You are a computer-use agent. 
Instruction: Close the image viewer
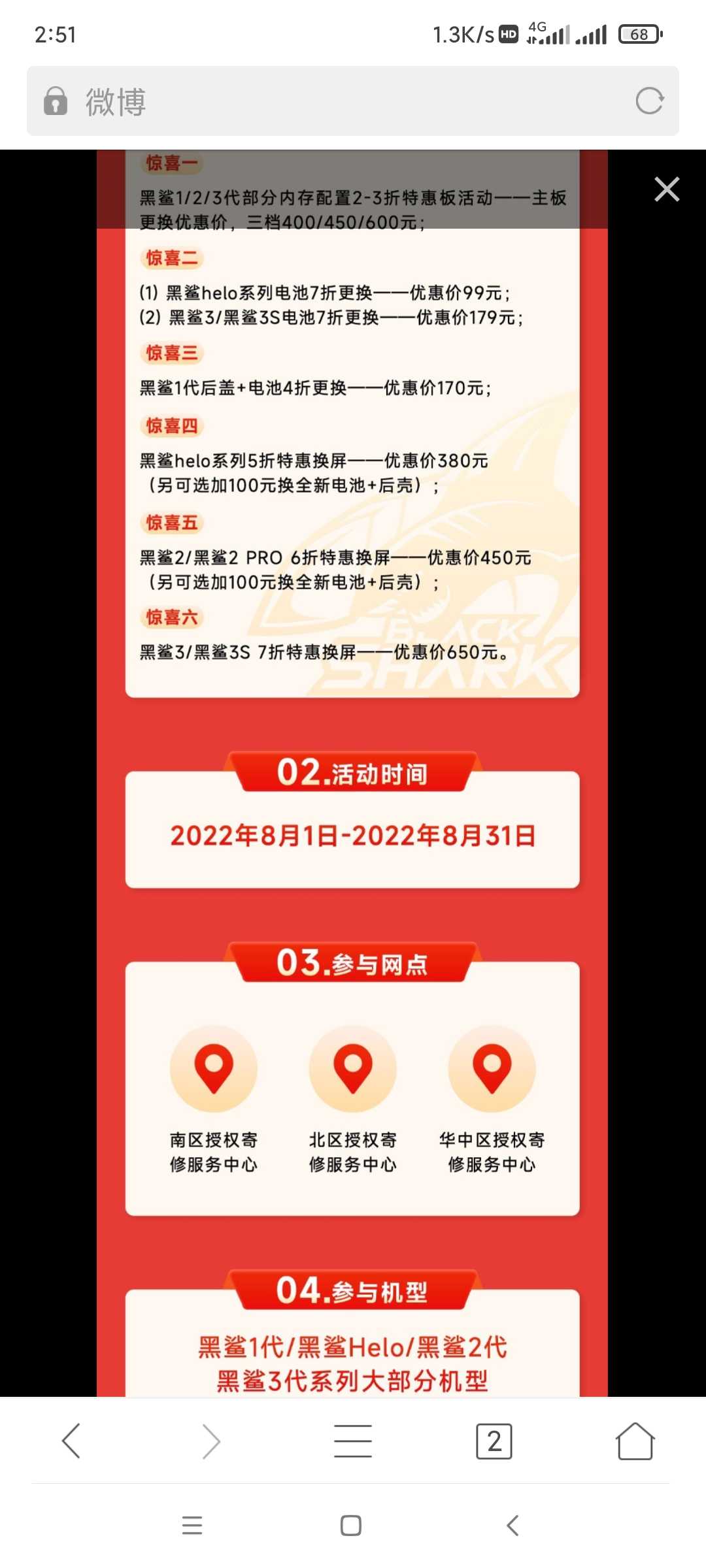coord(667,189)
